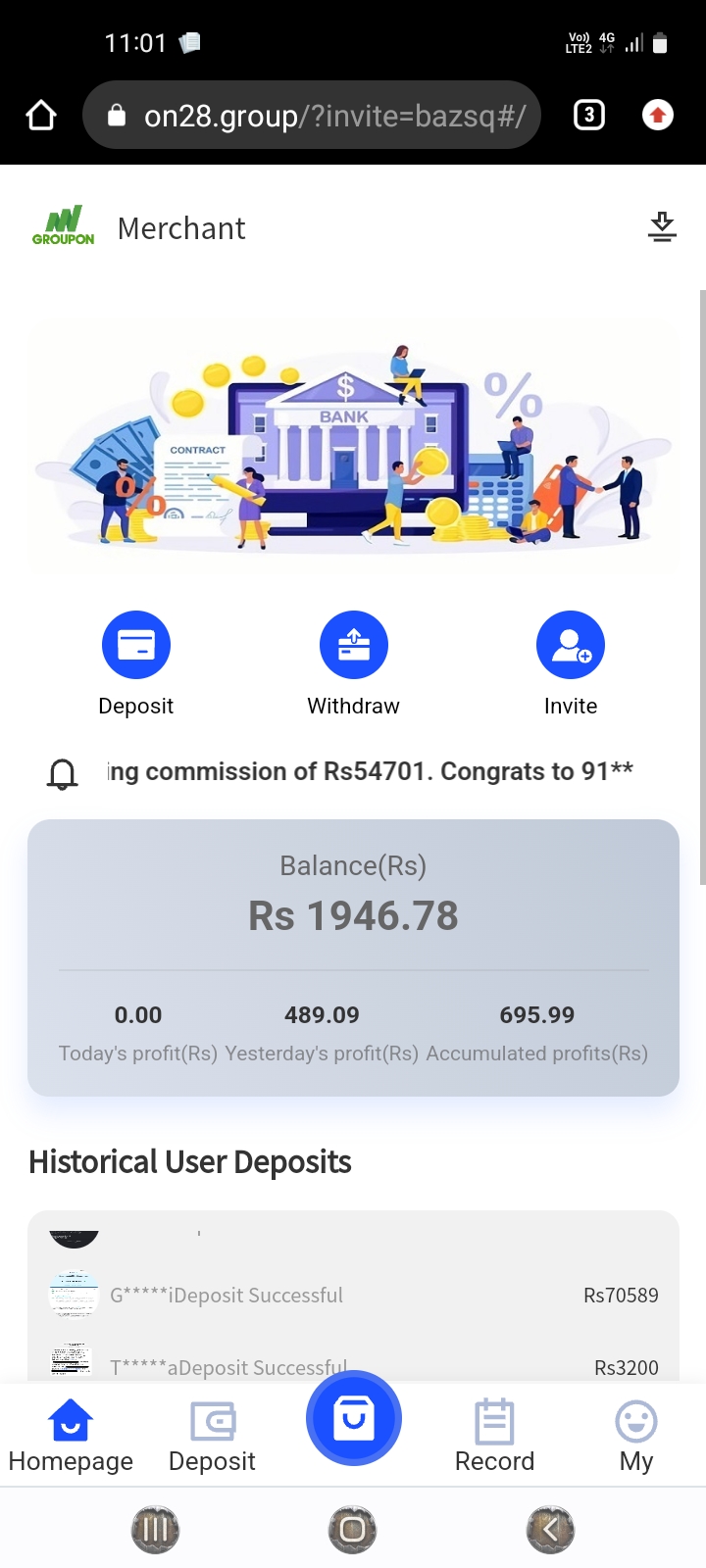
Task: Switch to the Deposit tab in bottom bar
Action: pyautogui.click(x=212, y=1435)
